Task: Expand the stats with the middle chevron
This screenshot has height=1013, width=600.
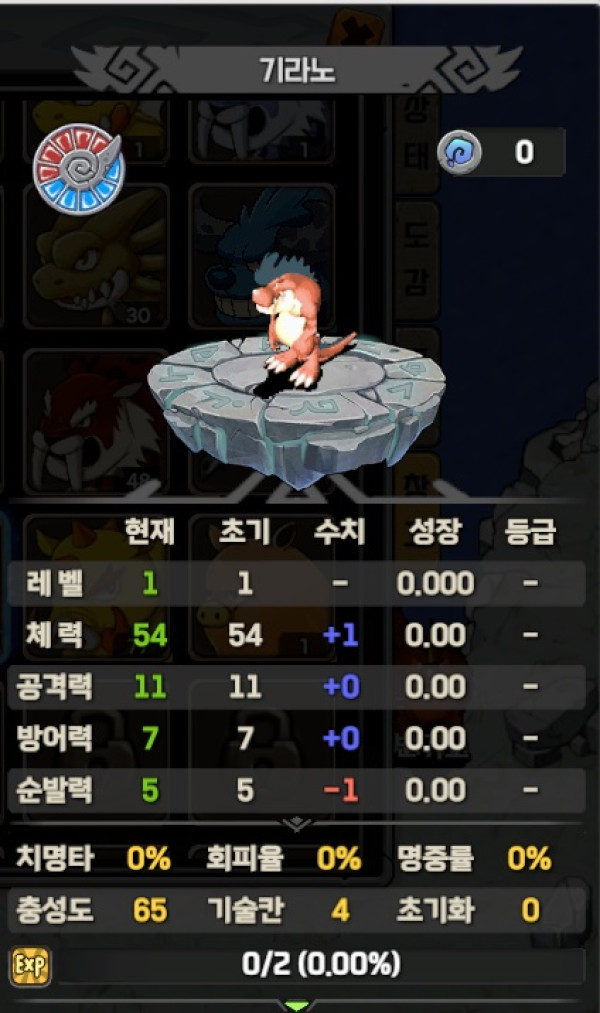Action: click(x=297, y=824)
